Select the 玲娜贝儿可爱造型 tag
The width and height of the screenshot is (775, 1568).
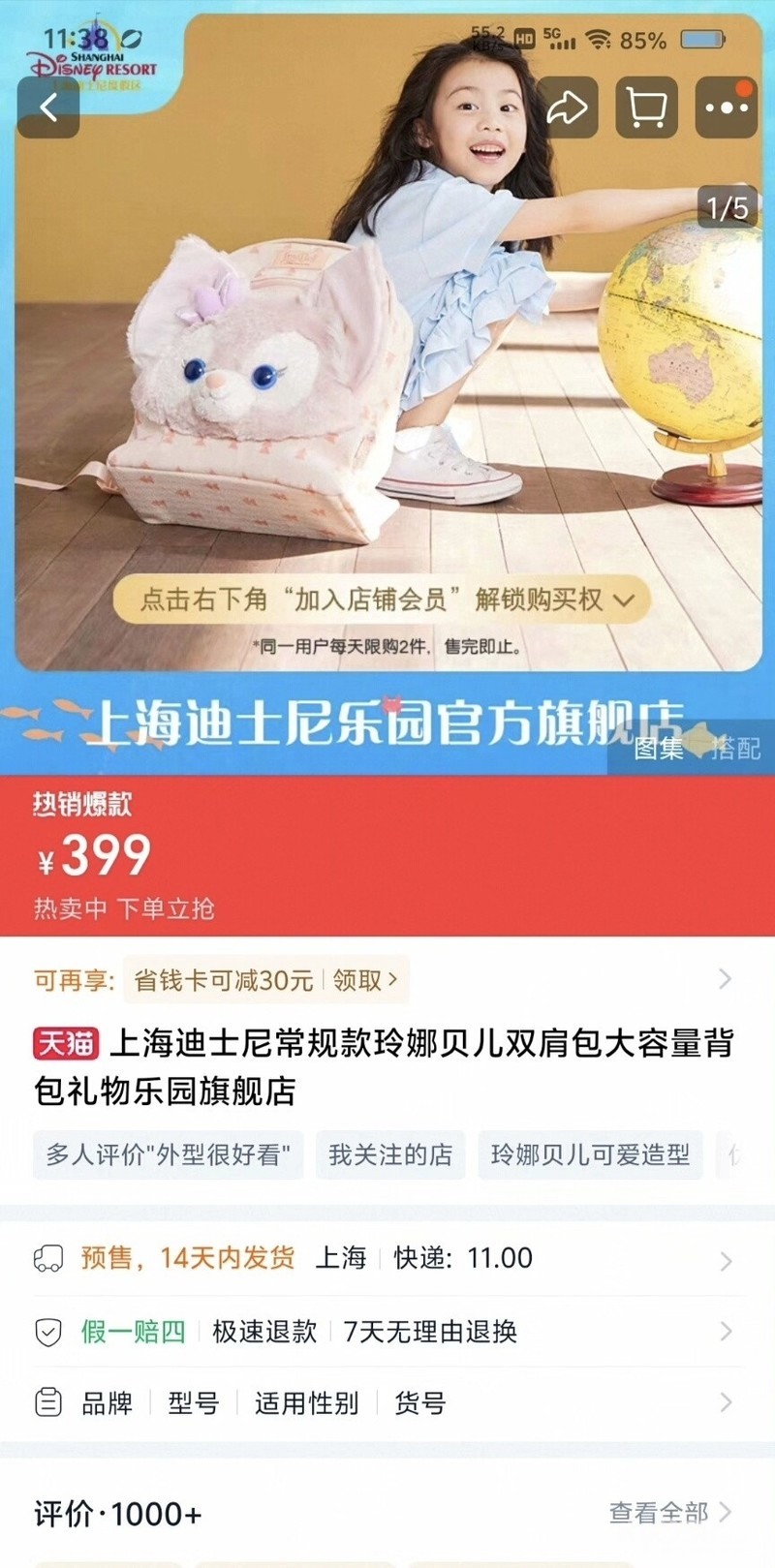pyautogui.click(x=590, y=1154)
